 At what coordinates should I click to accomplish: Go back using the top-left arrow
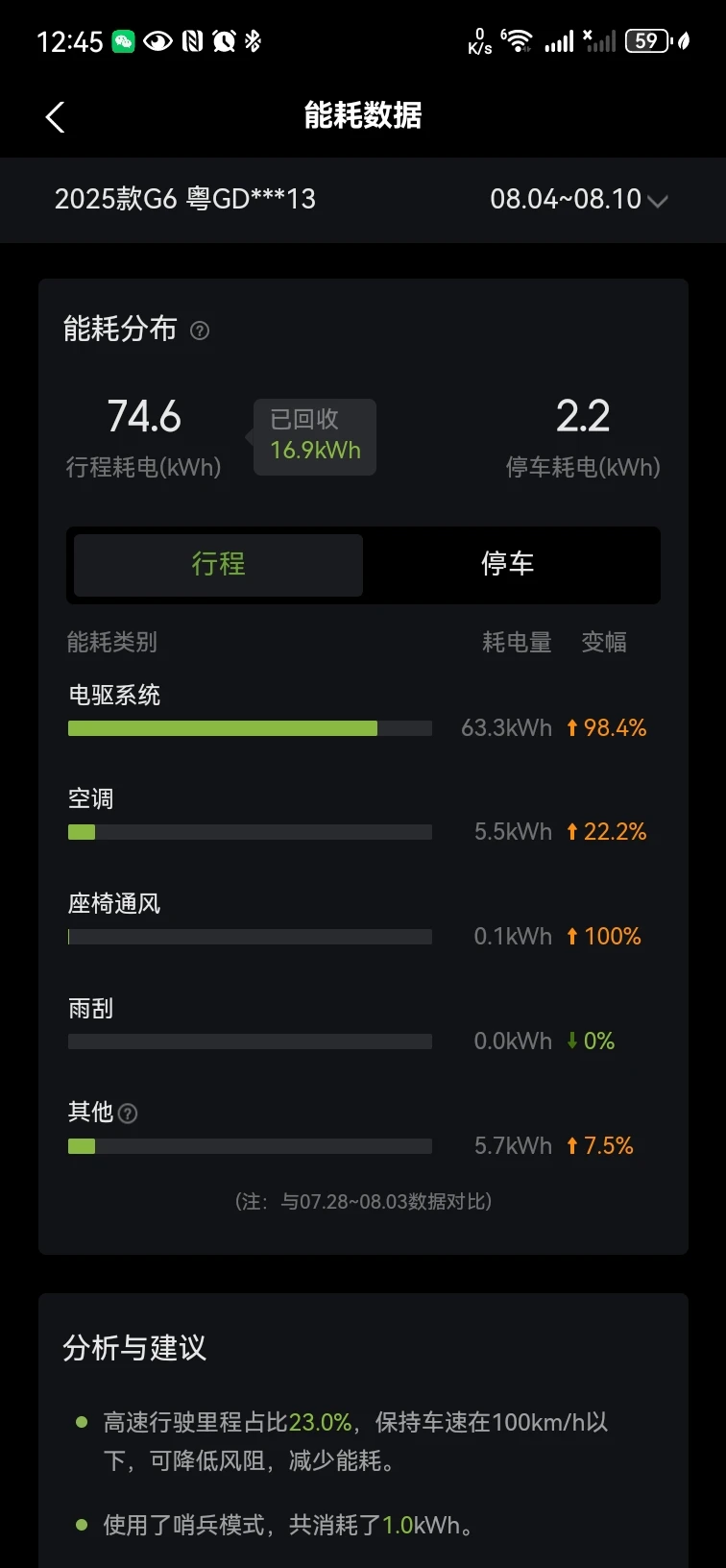[55, 117]
